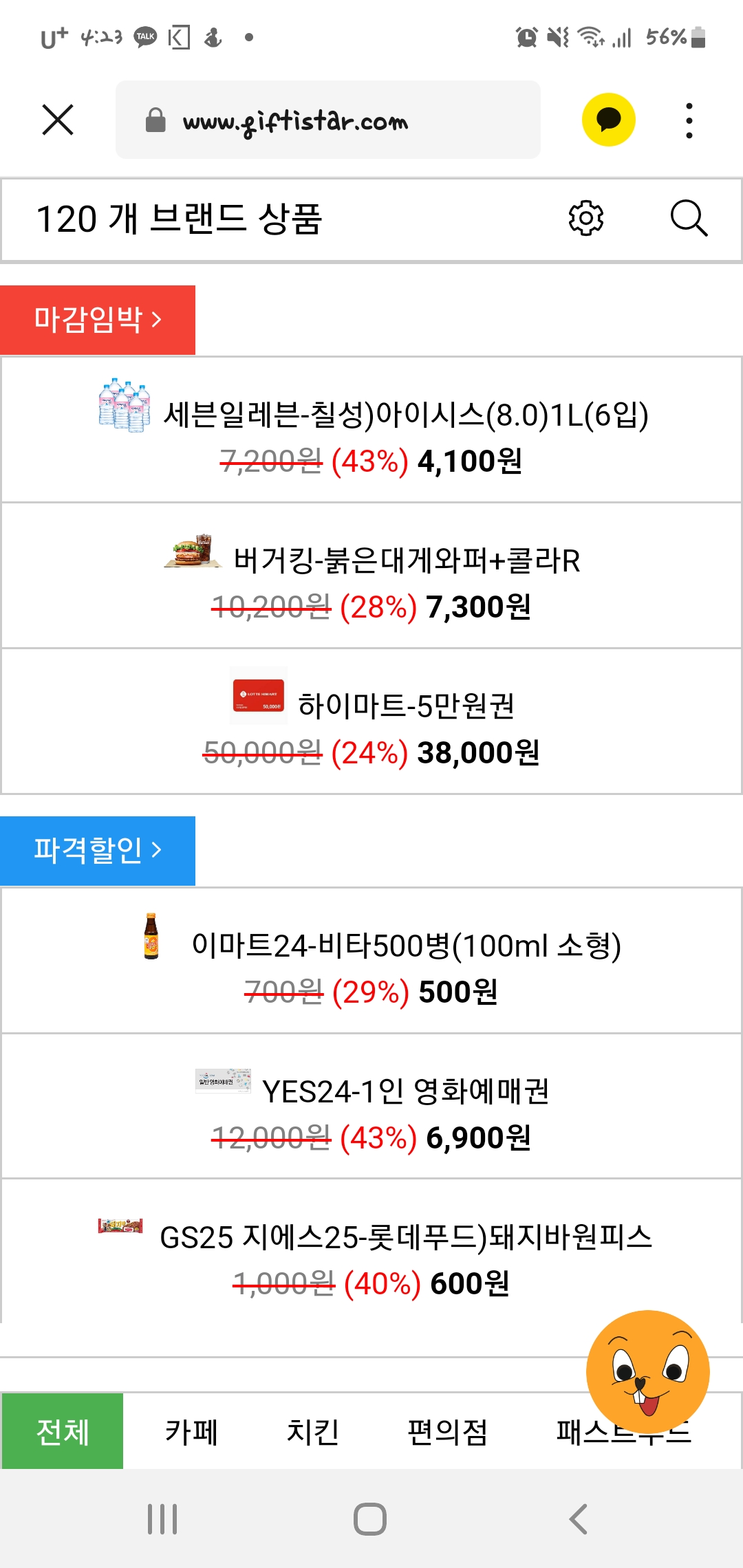This screenshot has width=743, height=1568.
Task: View the YES24 1인 영화예매권 deal
Action: (x=371, y=1107)
